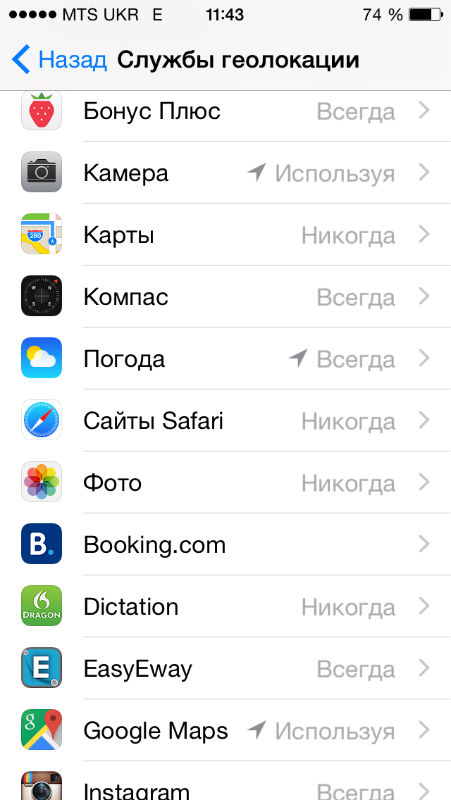Open Бонус Плюс location settings
Image resolution: width=451 pixels, height=800 pixels.
click(x=226, y=111)
